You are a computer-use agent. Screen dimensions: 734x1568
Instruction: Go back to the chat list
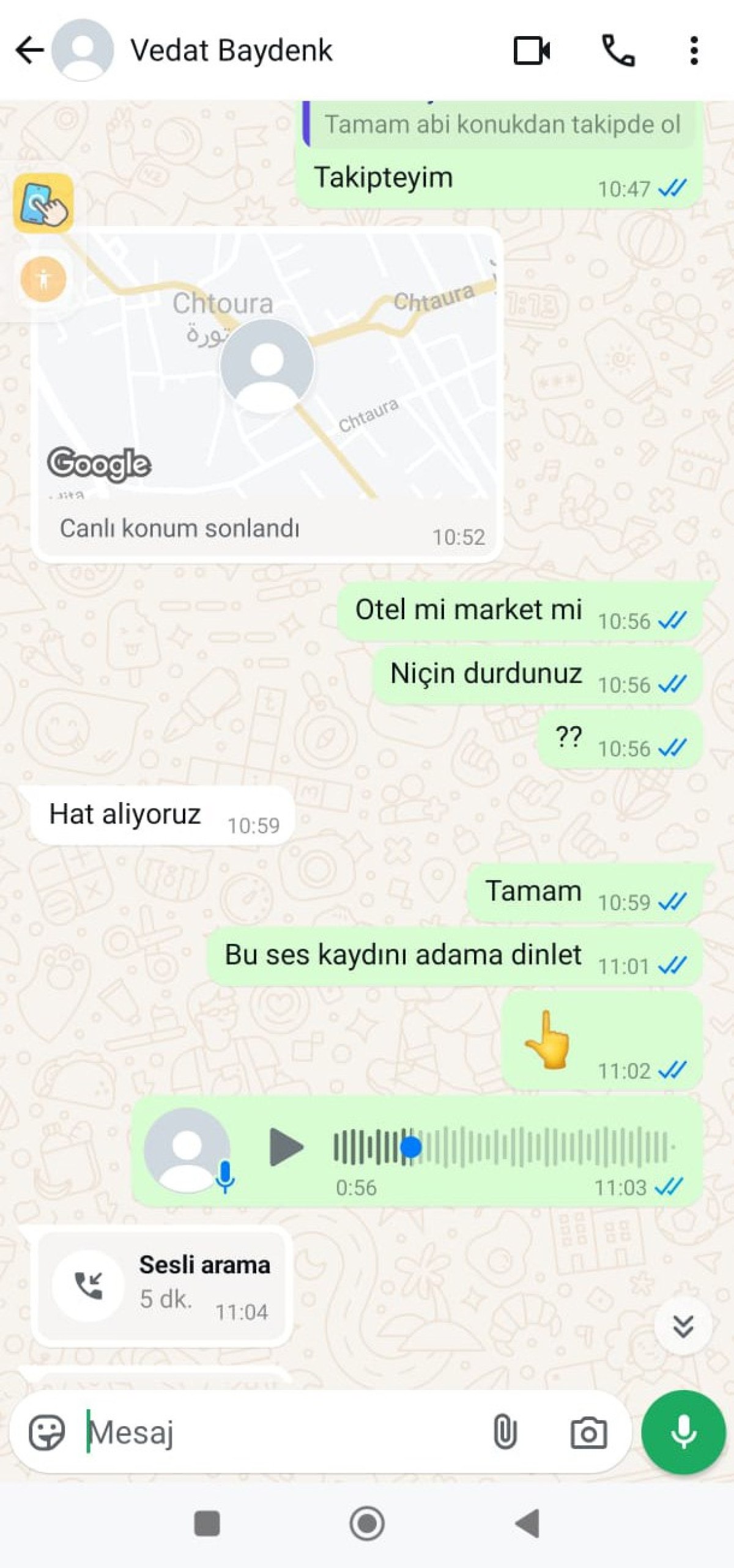(x=29, y=50)
